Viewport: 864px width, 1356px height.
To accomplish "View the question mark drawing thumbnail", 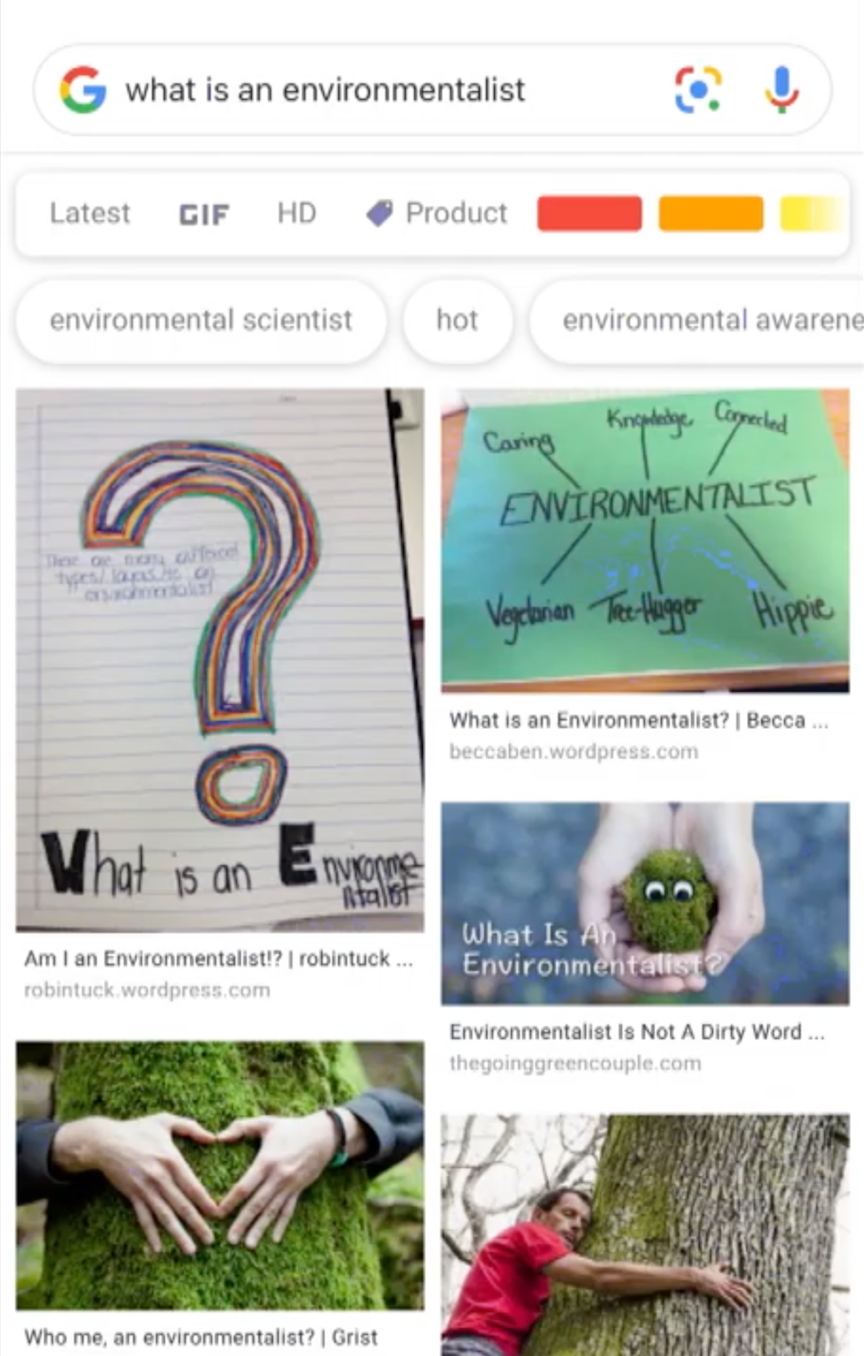I will 219,658.
